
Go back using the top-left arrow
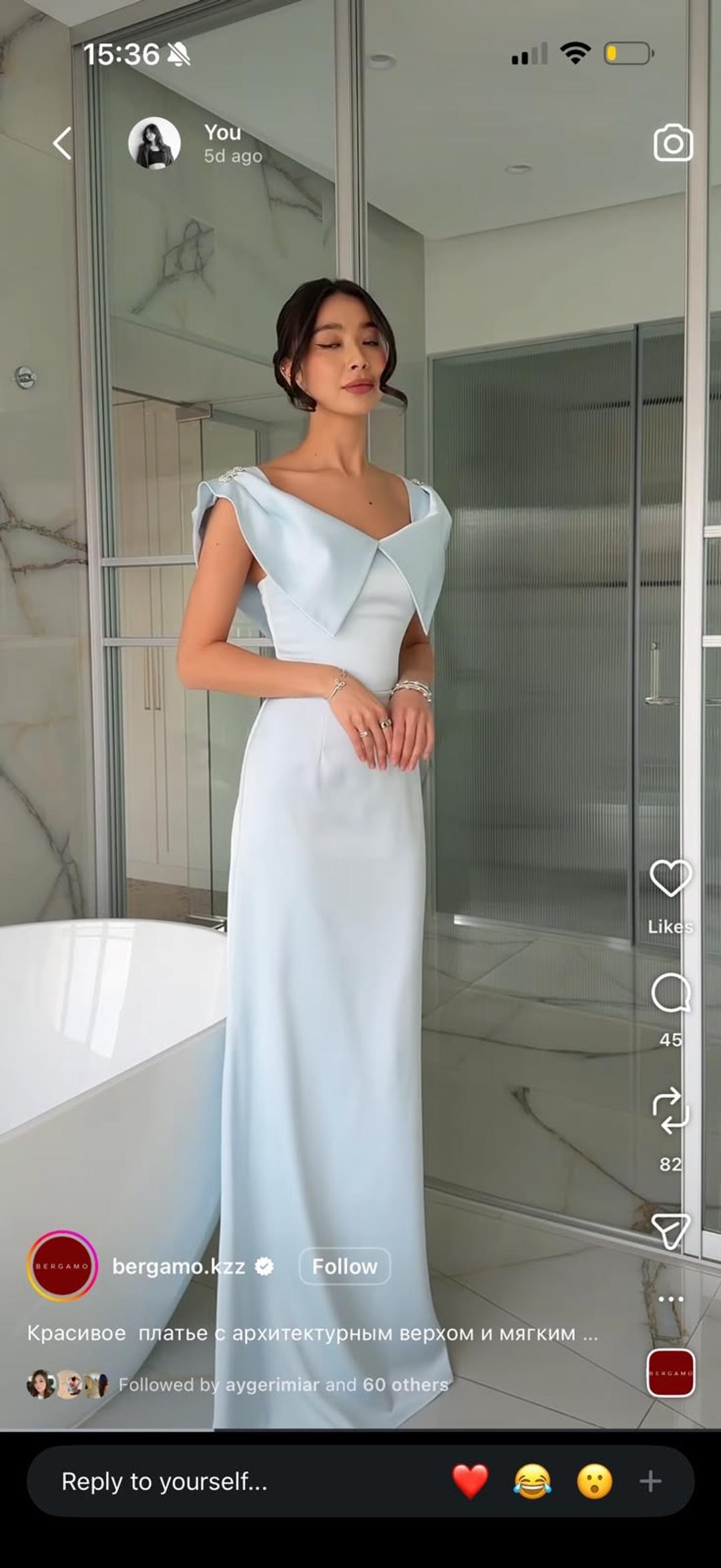63,144
